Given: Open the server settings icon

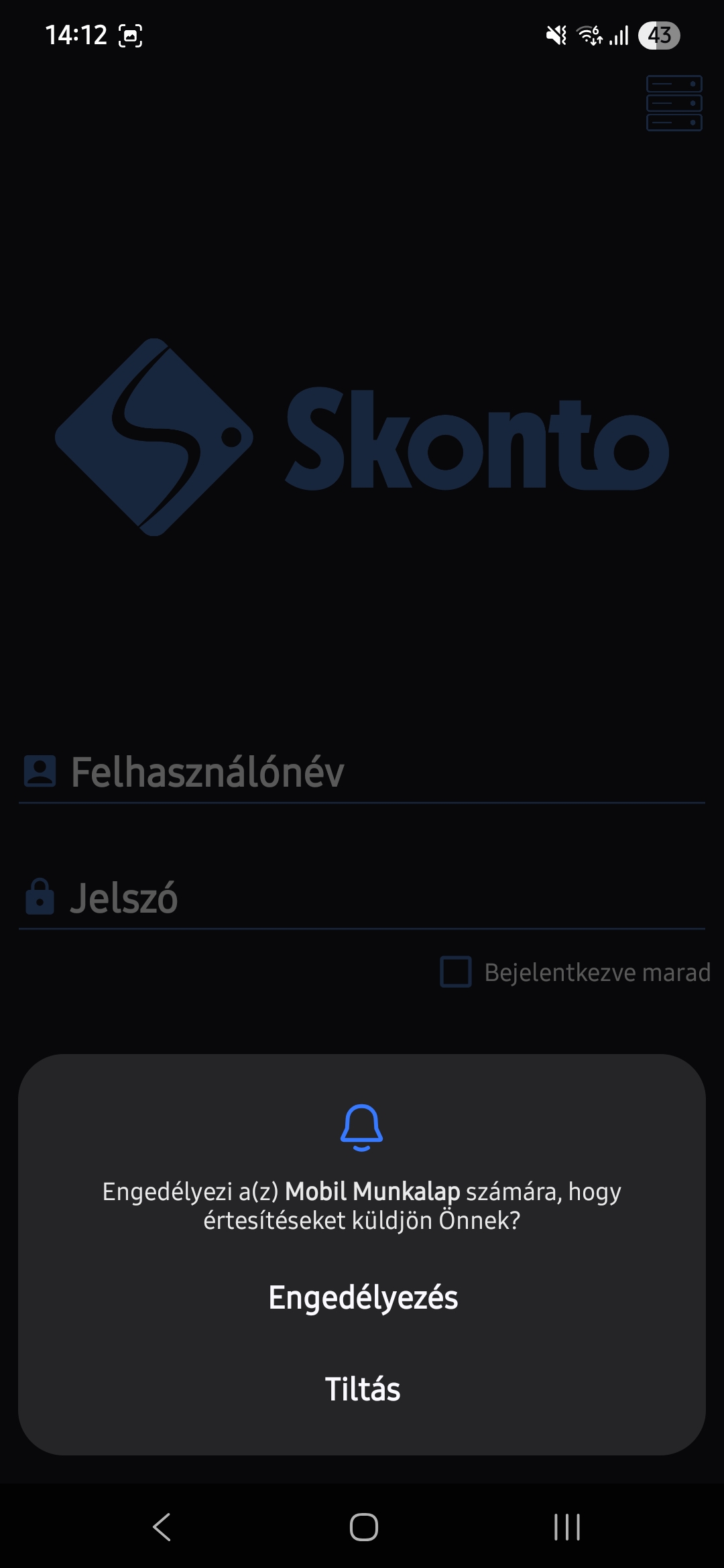Looking at the screenshot, I should (674, 103).
